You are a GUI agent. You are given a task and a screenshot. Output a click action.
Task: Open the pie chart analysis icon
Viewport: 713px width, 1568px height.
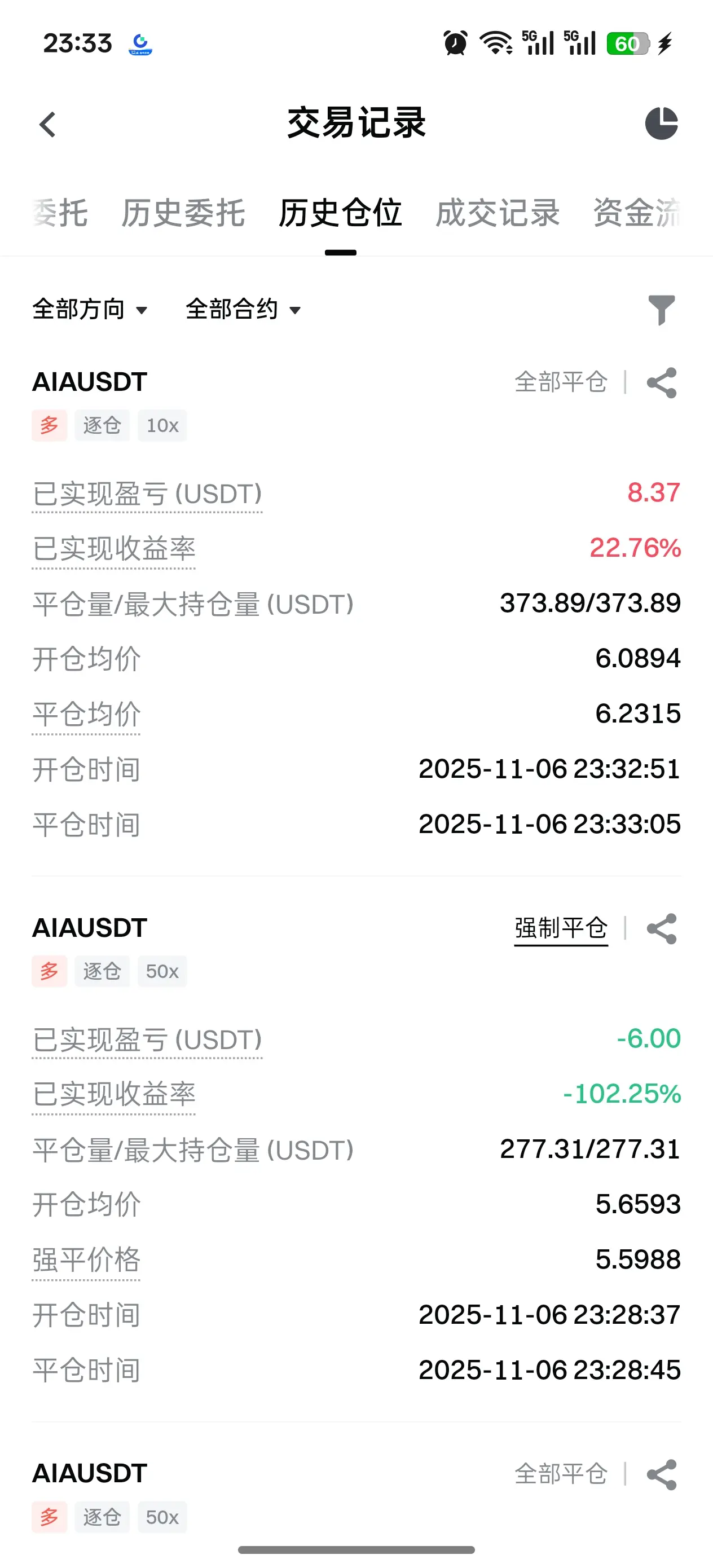[x=661, y=124]
